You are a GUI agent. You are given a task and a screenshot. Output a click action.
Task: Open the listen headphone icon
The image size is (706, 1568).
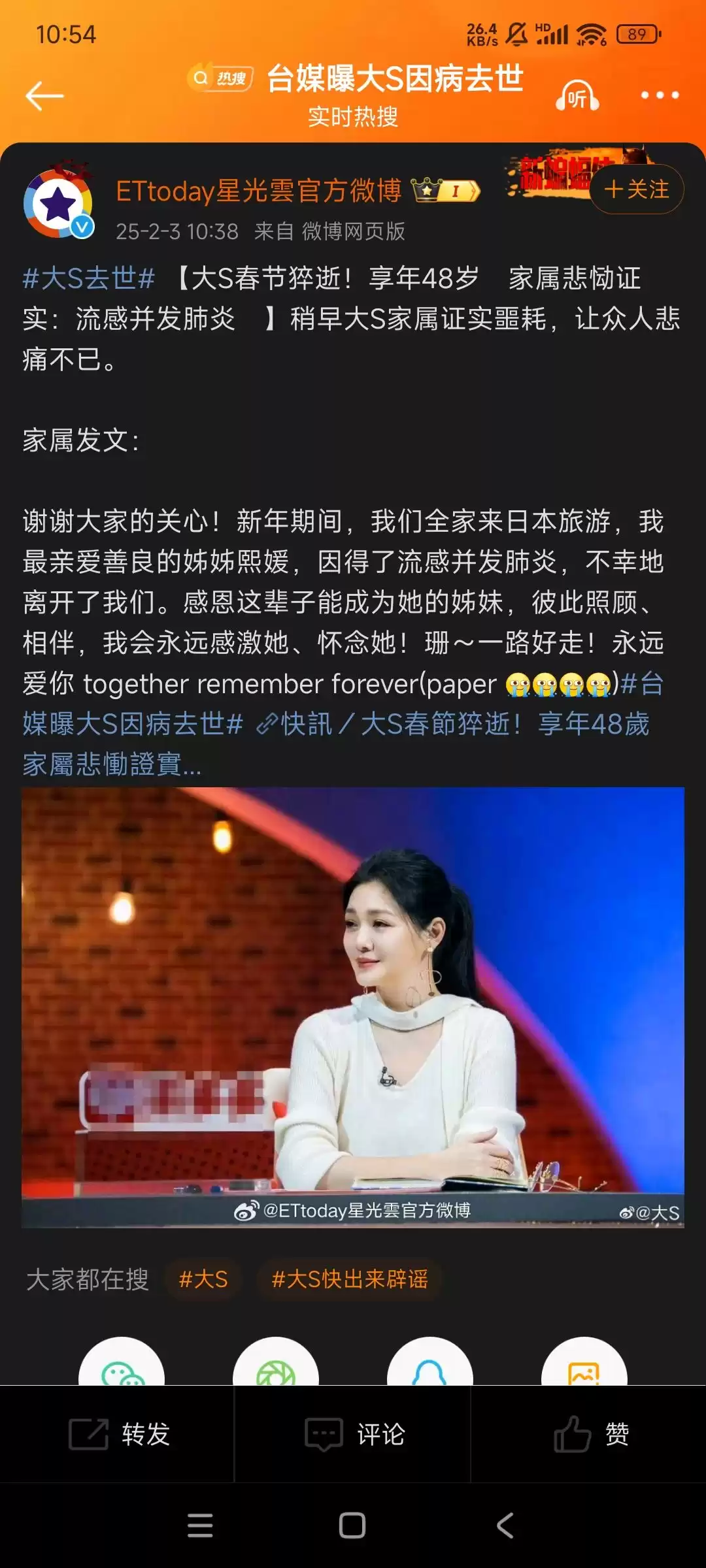(577, 96)
